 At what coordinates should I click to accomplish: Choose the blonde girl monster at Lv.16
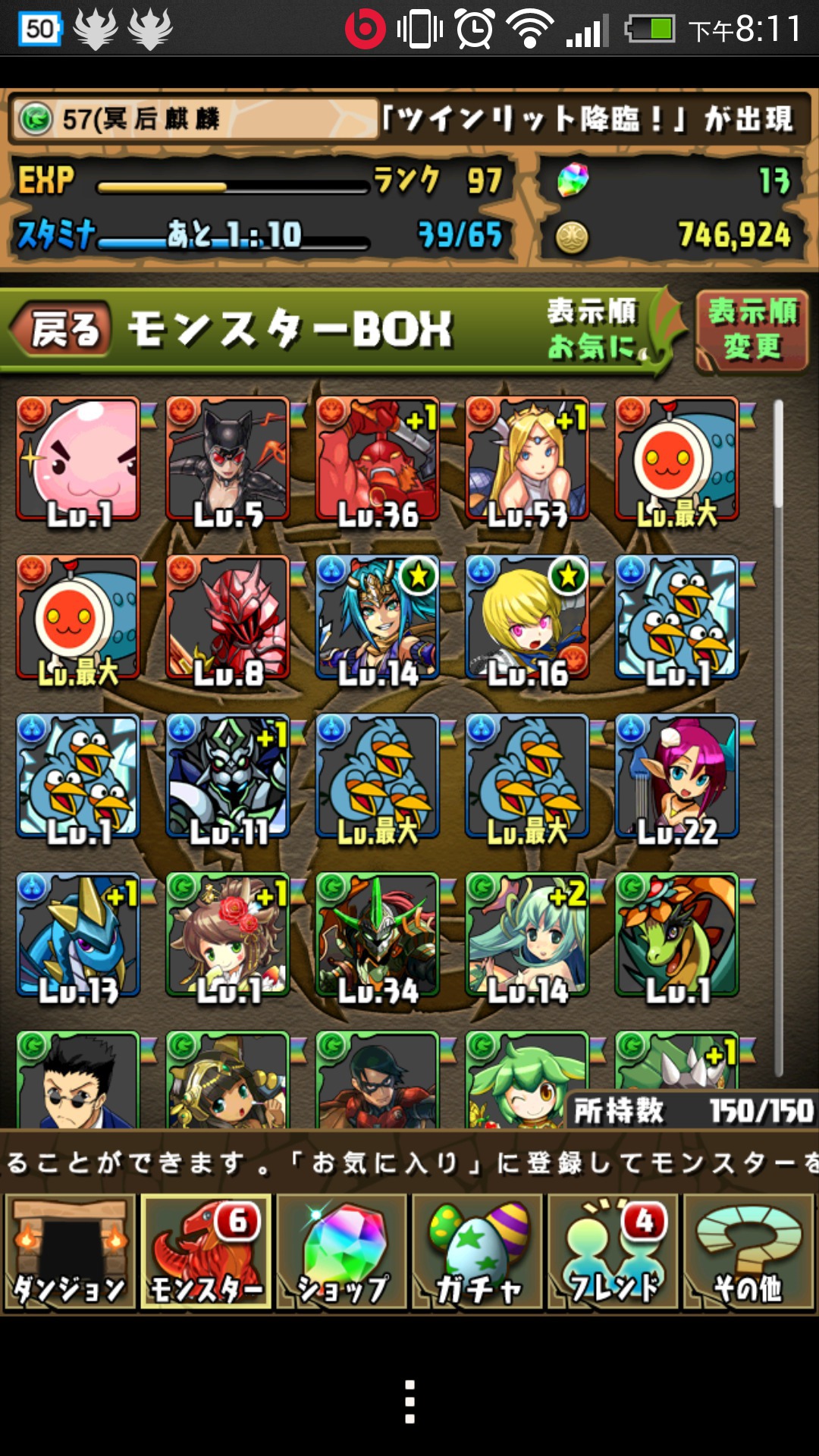point(527,618)
